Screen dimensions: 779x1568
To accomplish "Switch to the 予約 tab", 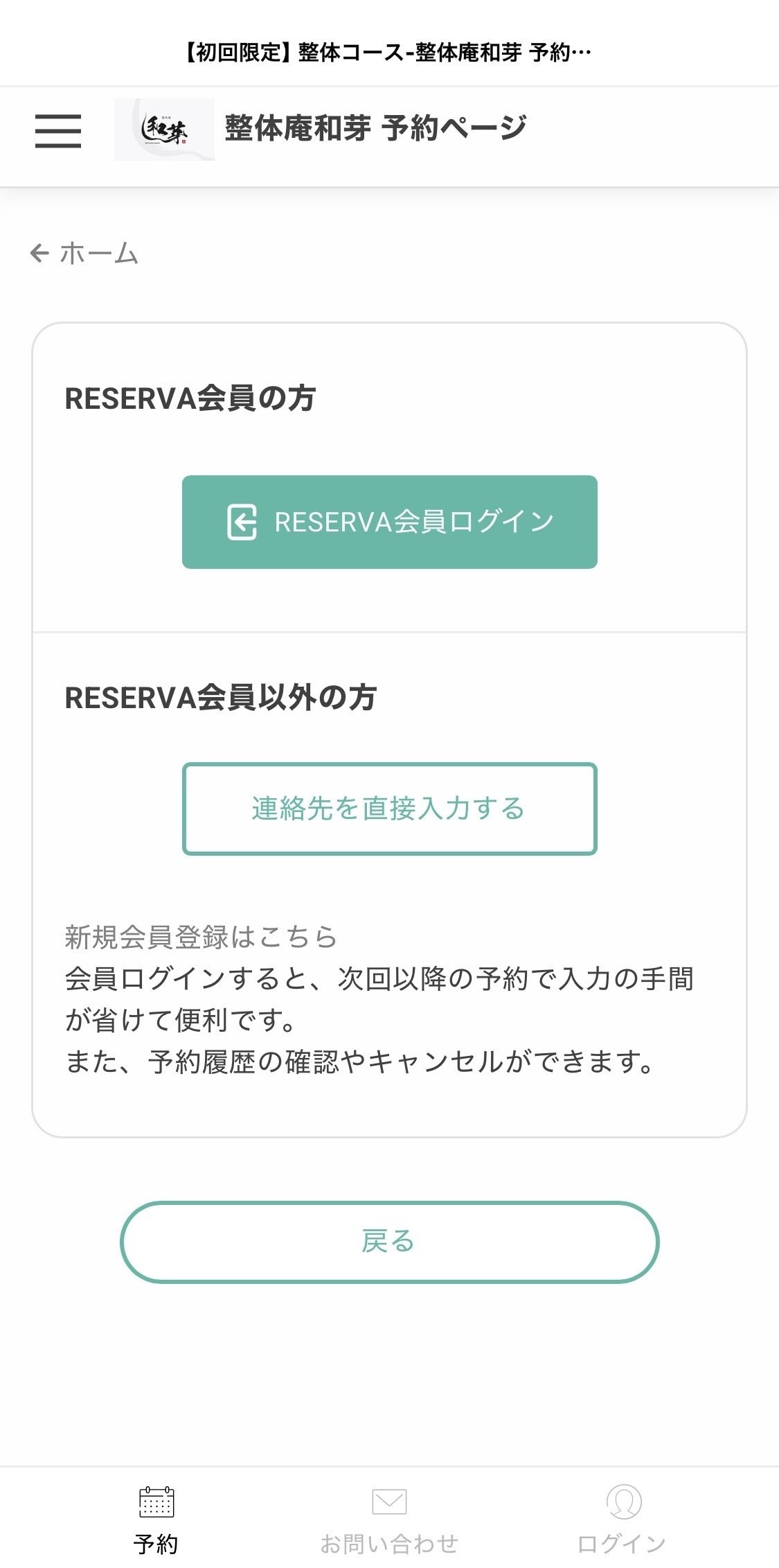I will click(x=156, y=1519).
